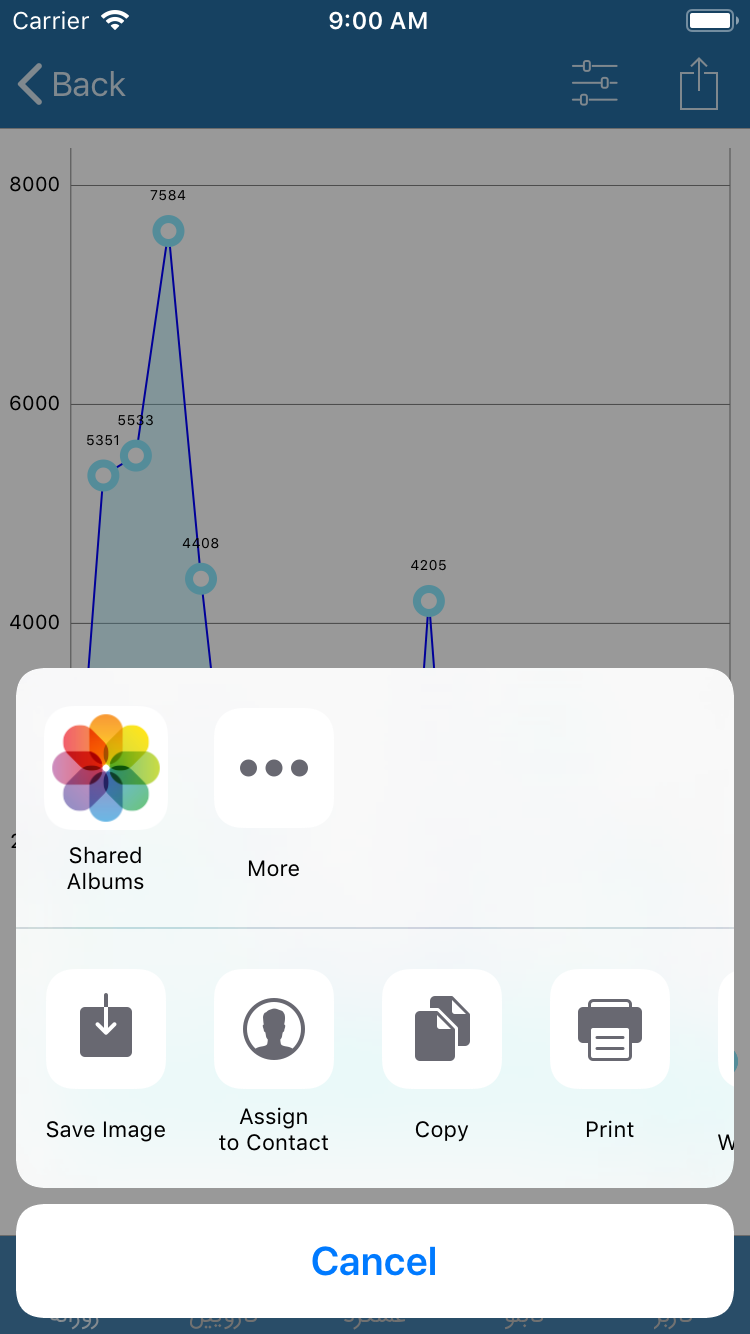
Task: Choose Assign to Contact
Action: pos(273,1029)
